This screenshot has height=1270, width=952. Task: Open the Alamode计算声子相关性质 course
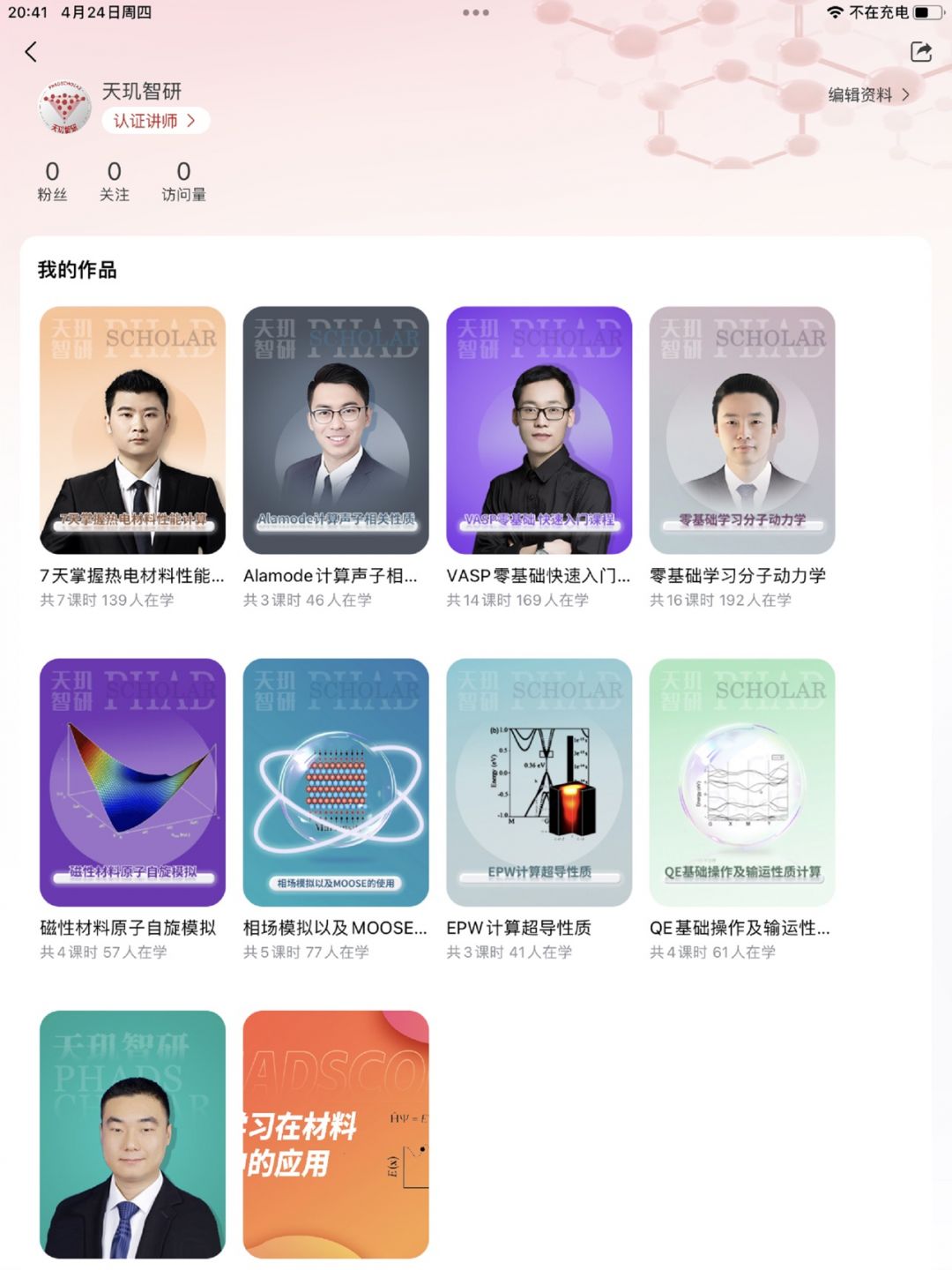point(336,430)
